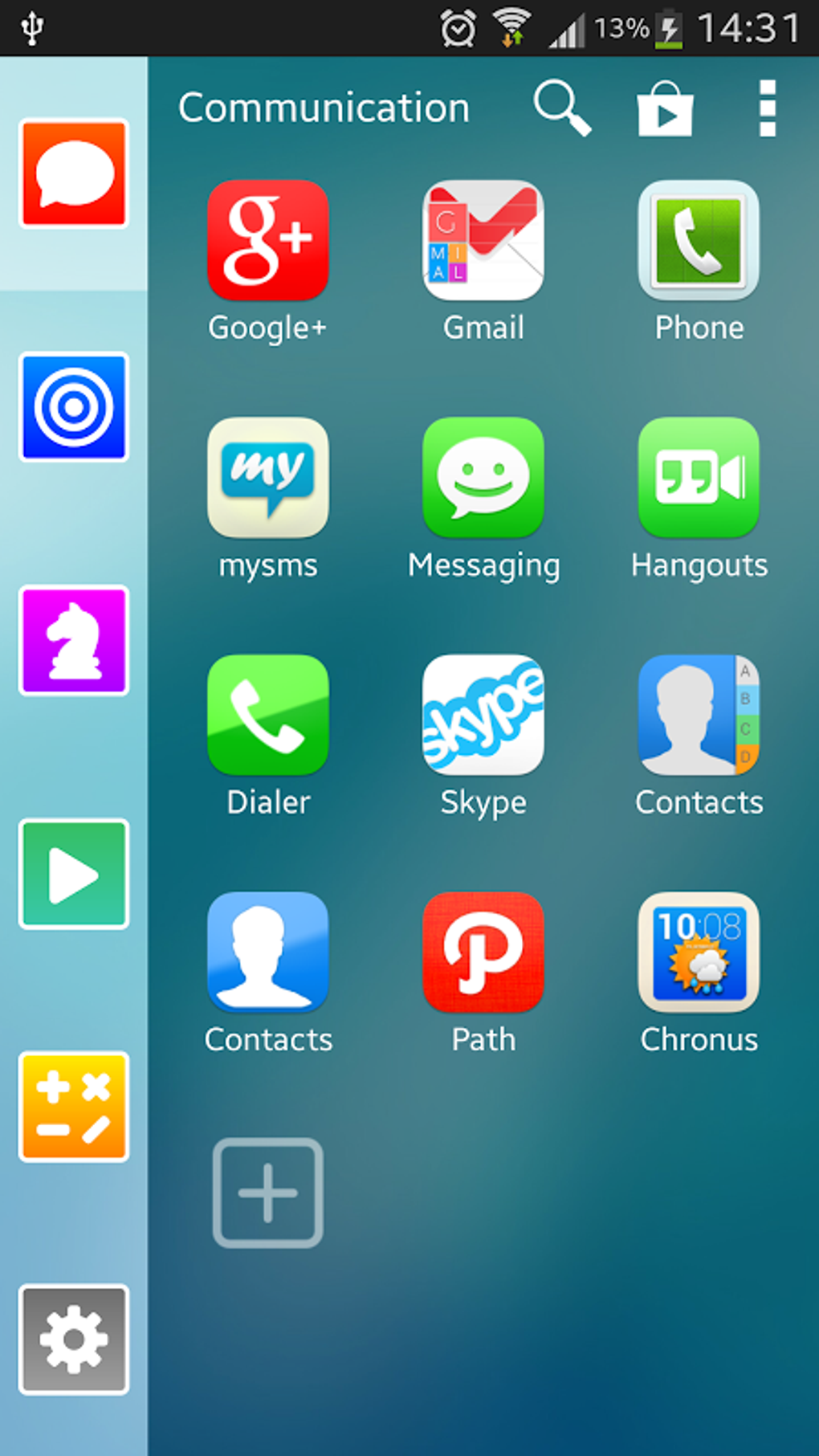The width and height of the screenshot is (819, 1456).
Task: Open the Messaging app
Action: (x=483, y=478)
